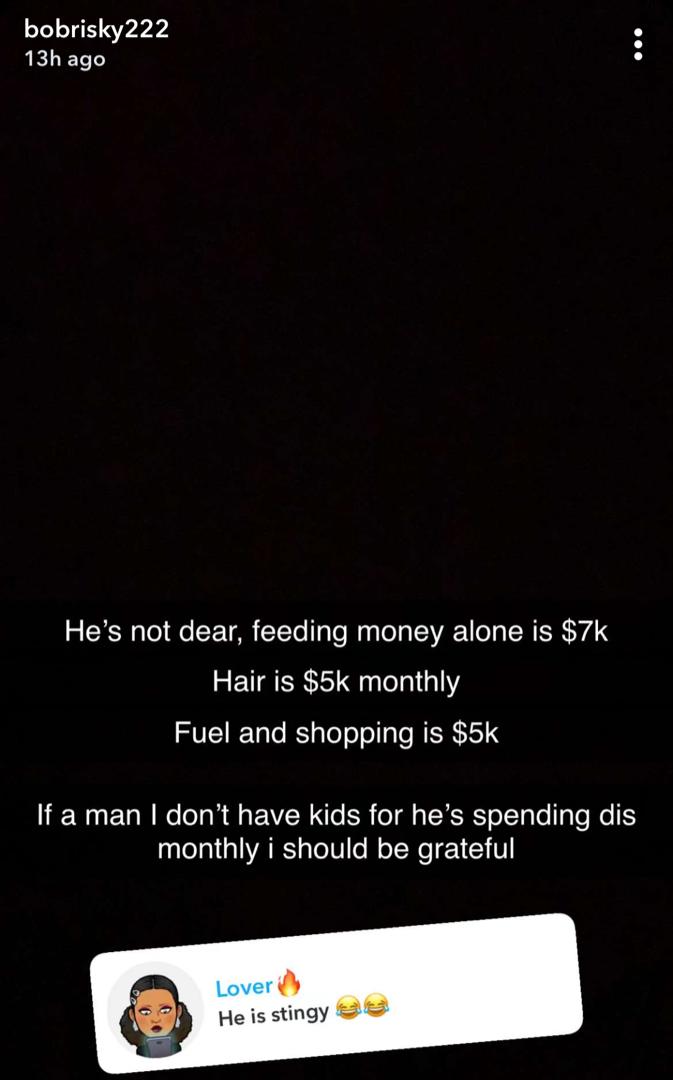673x1080 pixels.
Task: Open bobrisky222's profile from the story header
Action: click(96, 30)
